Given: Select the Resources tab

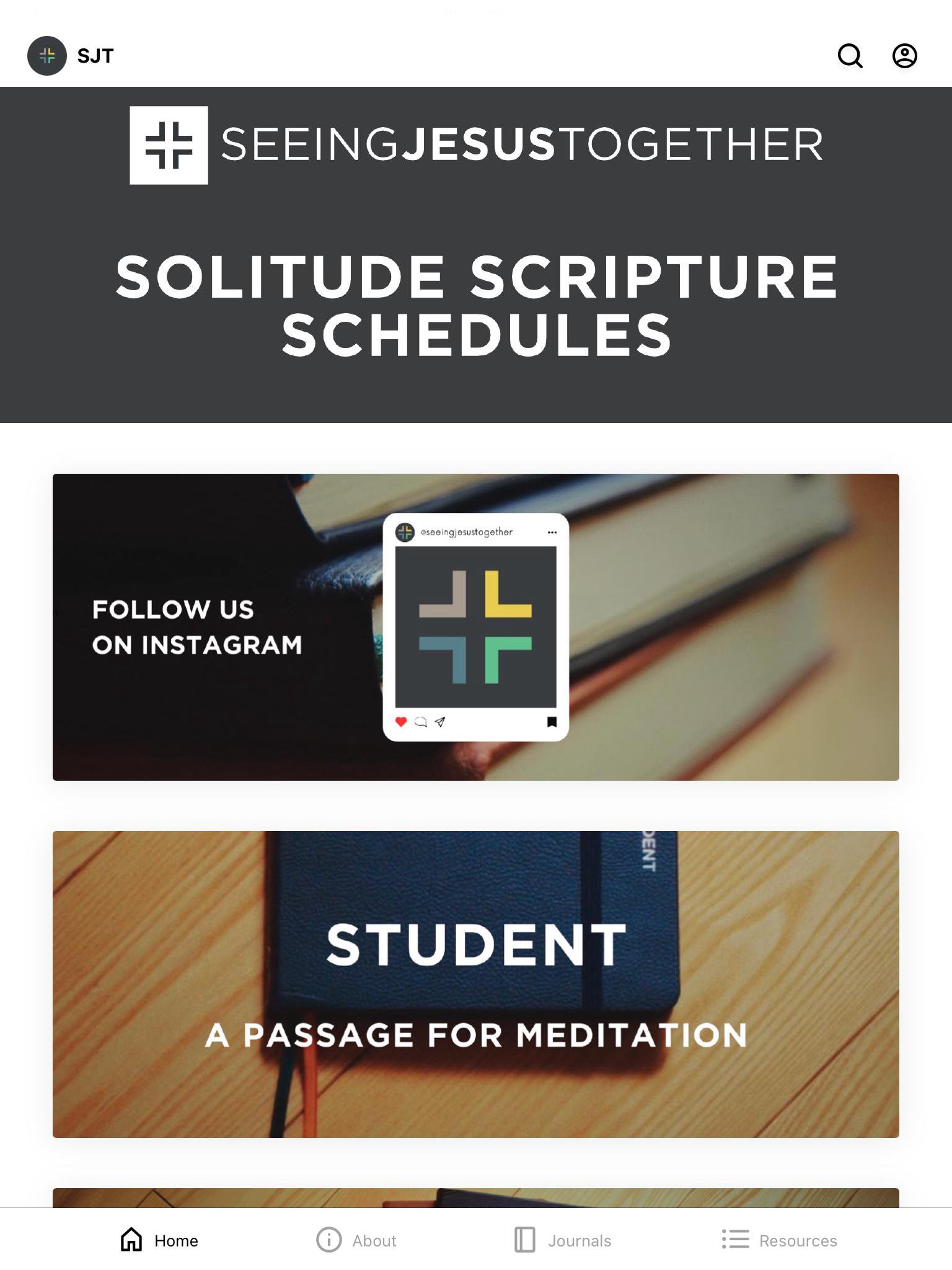Looking at the screenshot, I should [x=779, y=1240].
